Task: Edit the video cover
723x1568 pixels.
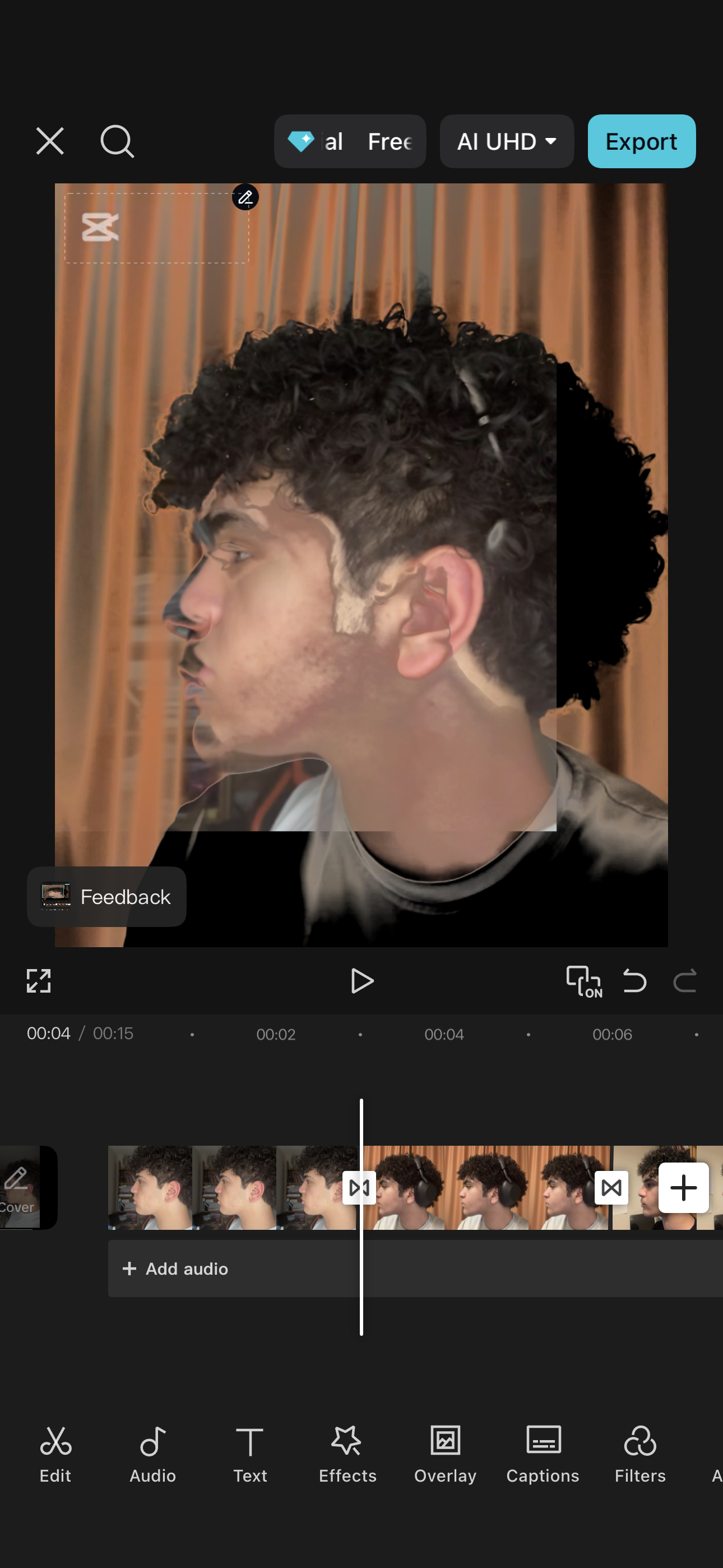Action: (x=18, y=1187)
